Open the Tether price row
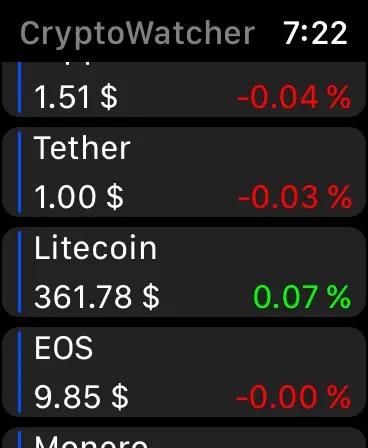This screenshot has width=368, height=448. 184,172
